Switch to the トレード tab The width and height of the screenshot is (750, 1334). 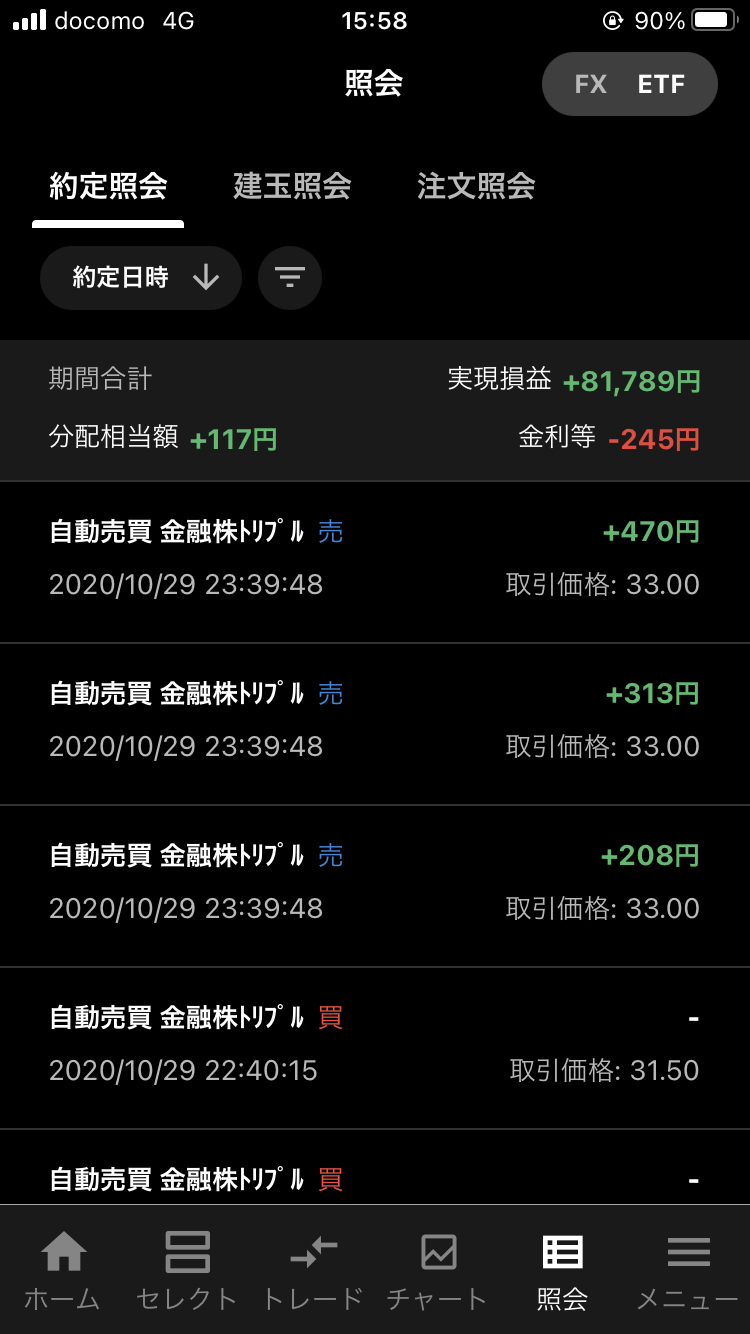(x=313, y=1270)
